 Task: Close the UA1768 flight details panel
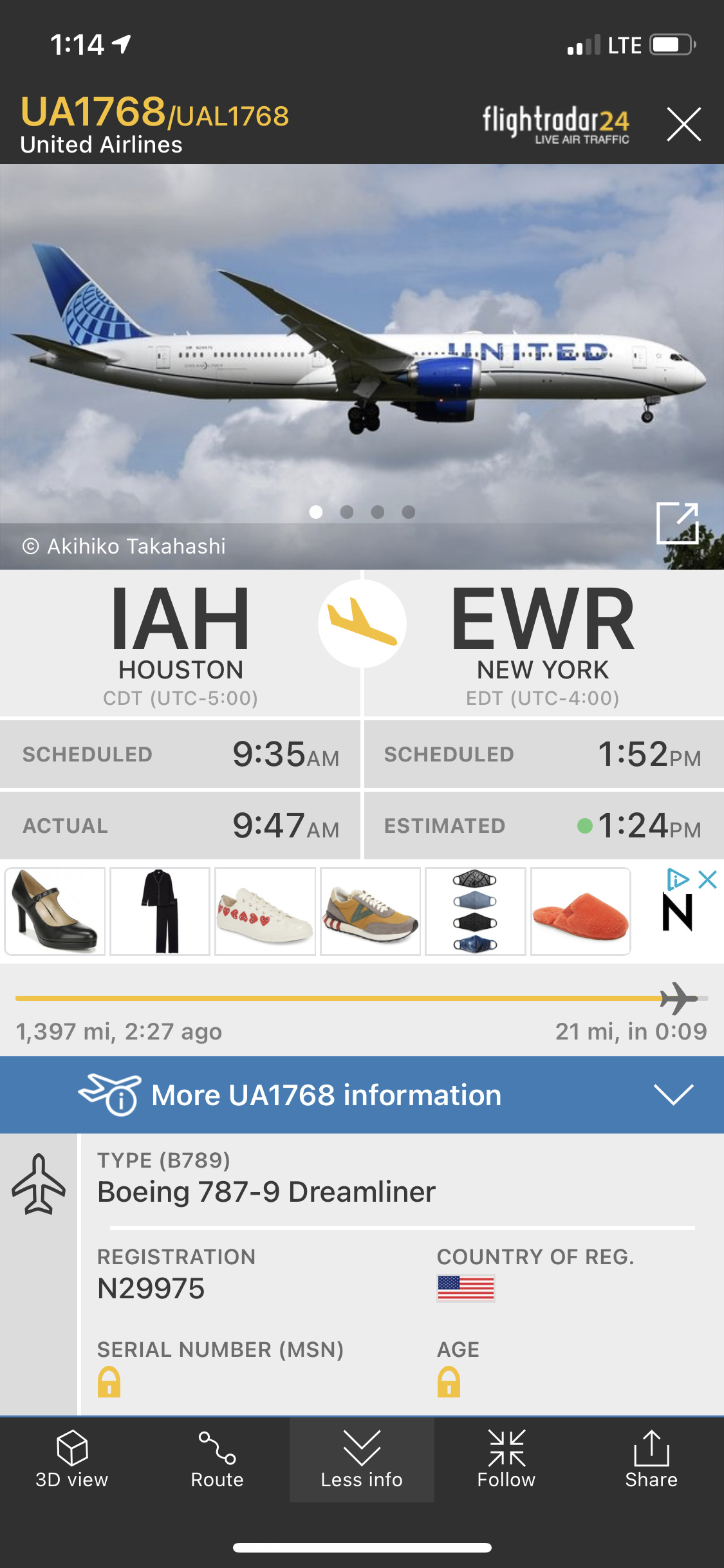(683, 124)
